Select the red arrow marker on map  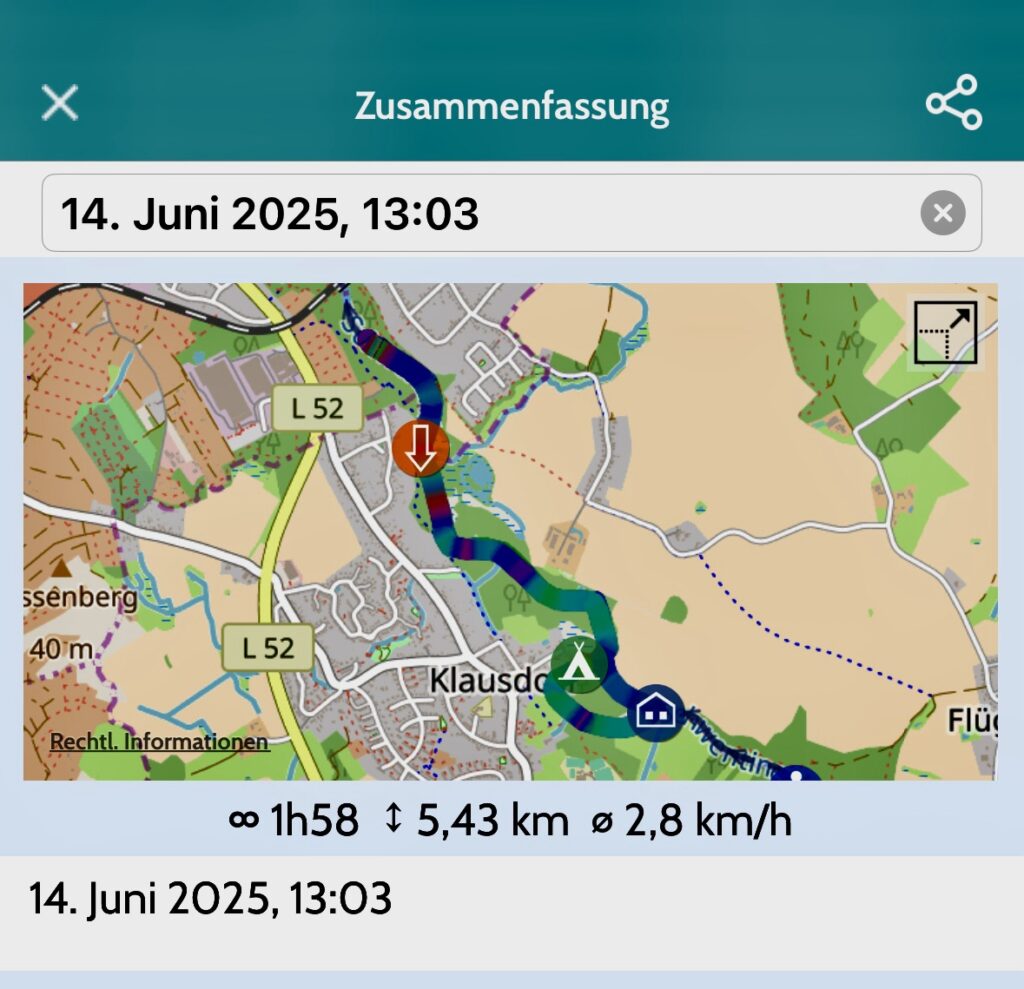click(x=421, y=447)
